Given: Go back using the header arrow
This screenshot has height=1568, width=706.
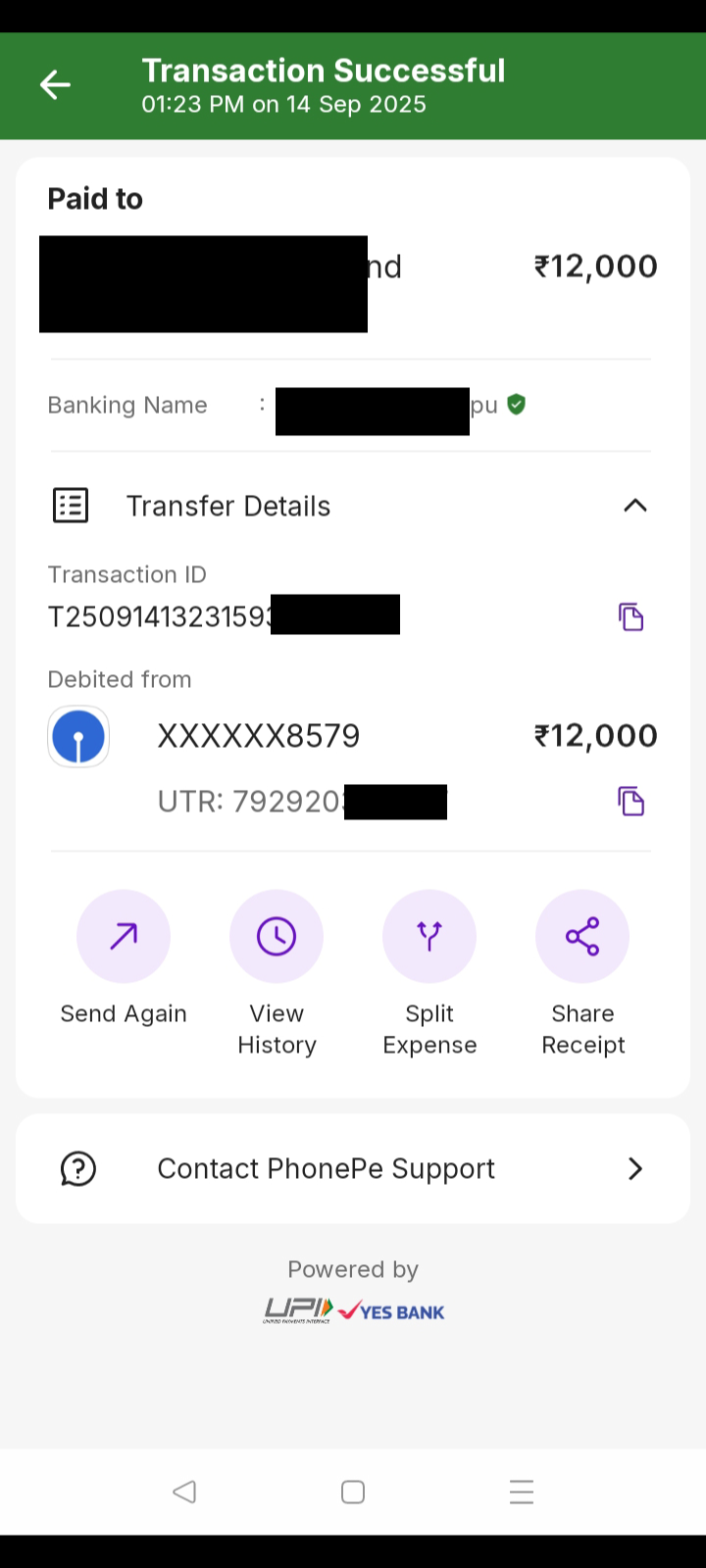Looking at the screenshot, I should pos(55,85).
